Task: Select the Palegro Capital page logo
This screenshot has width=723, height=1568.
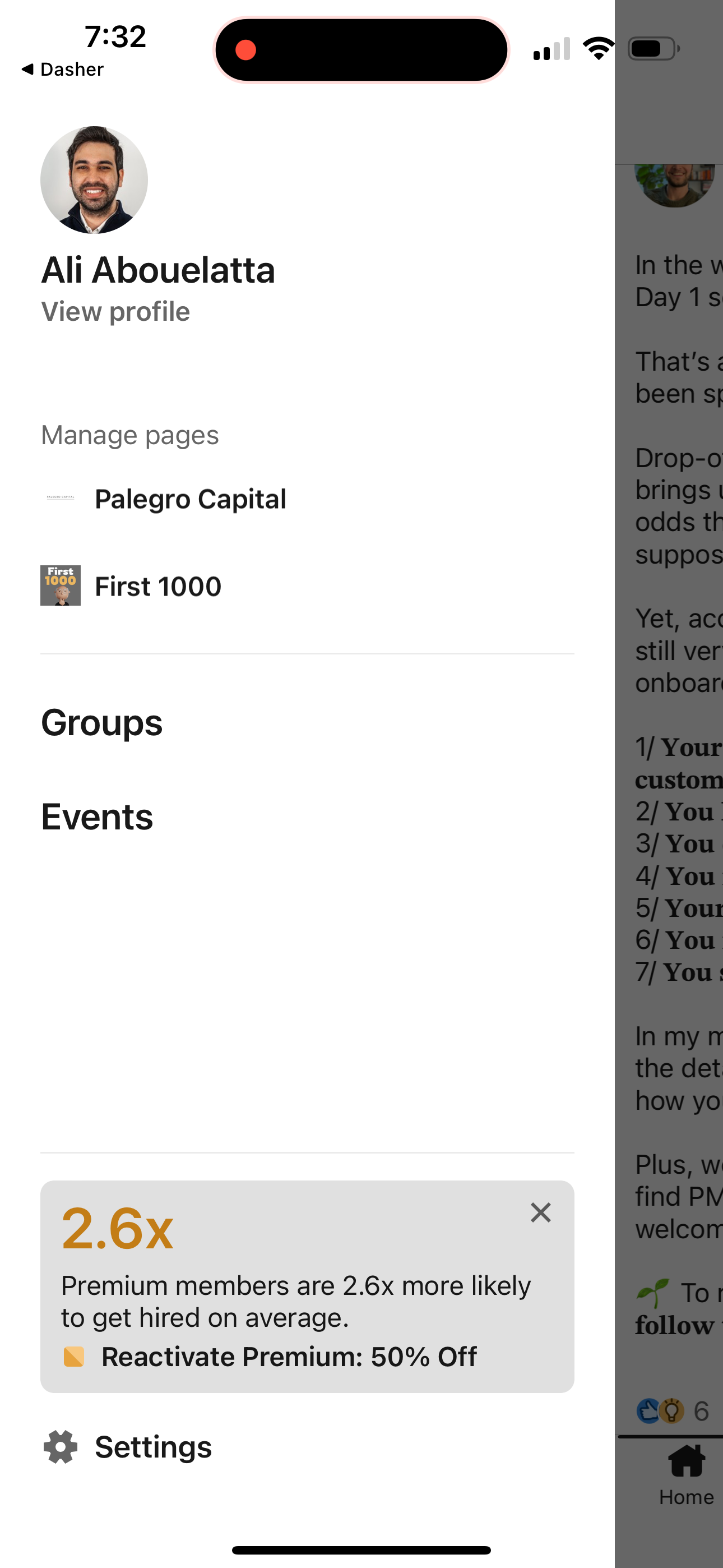Action: (61, 498)
